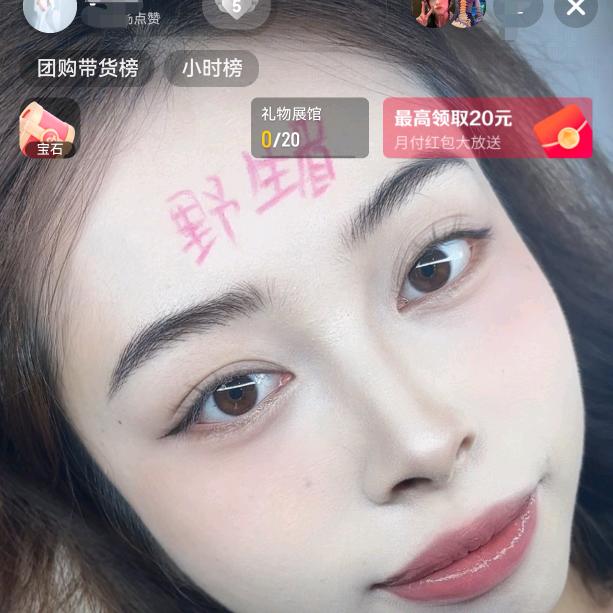Close the live stream with the X

[576, 8]
